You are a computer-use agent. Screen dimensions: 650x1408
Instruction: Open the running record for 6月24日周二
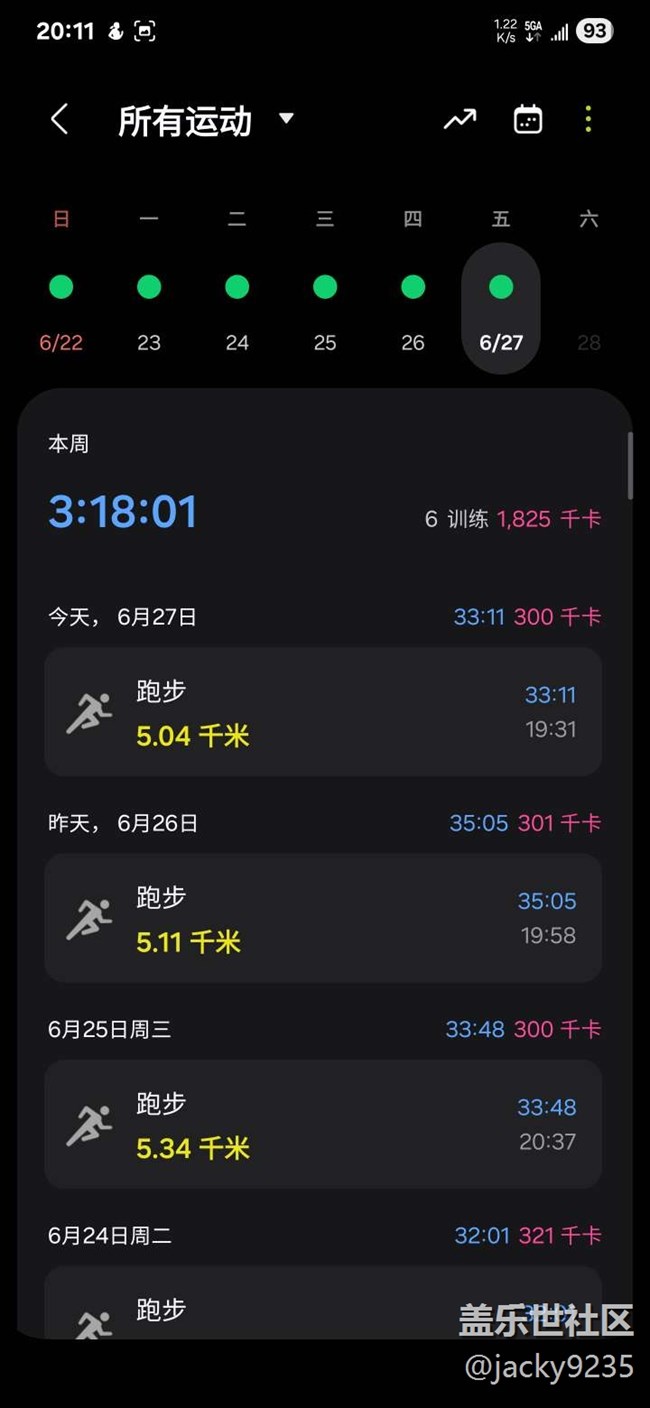pos(323,1305)
